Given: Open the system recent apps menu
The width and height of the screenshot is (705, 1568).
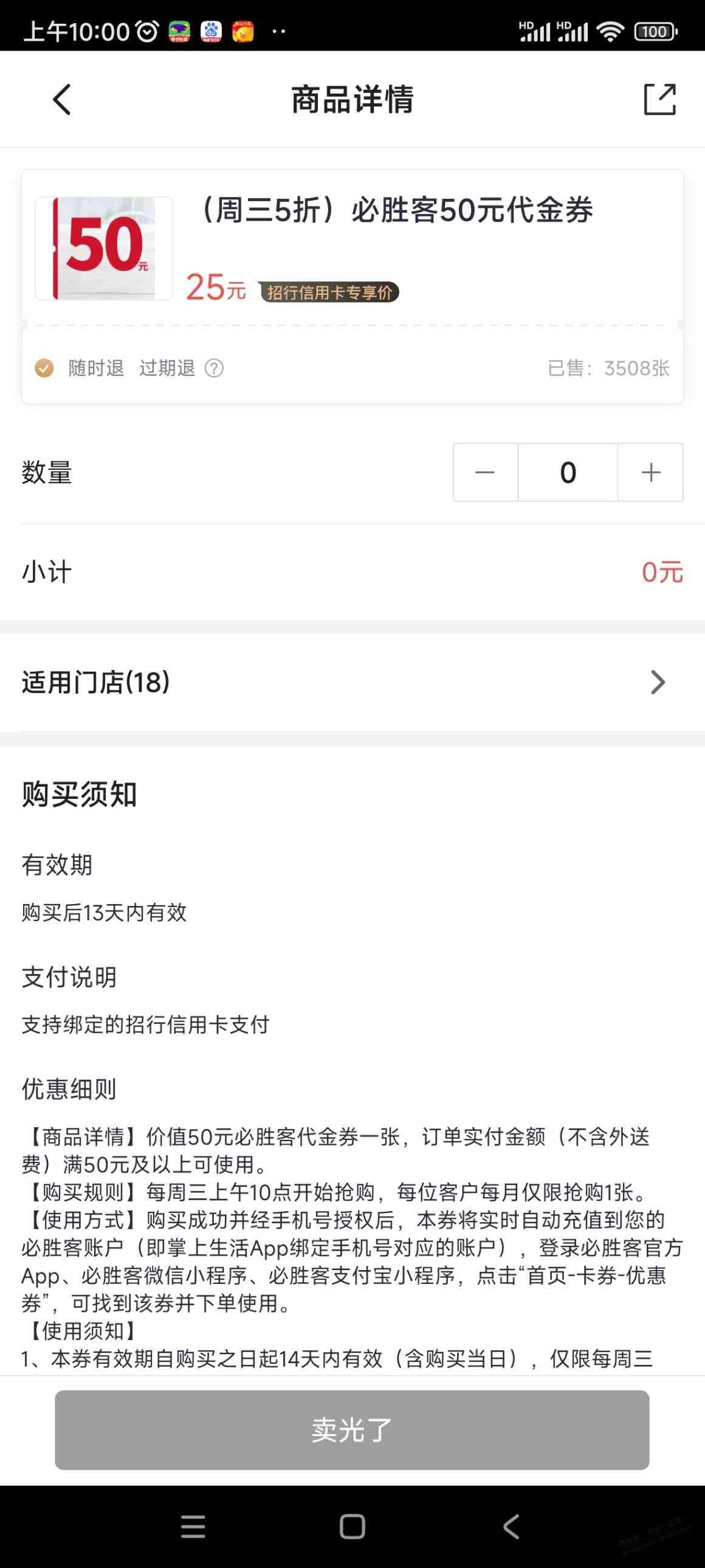Looking at the screenshot, I should click(193, 1527).
